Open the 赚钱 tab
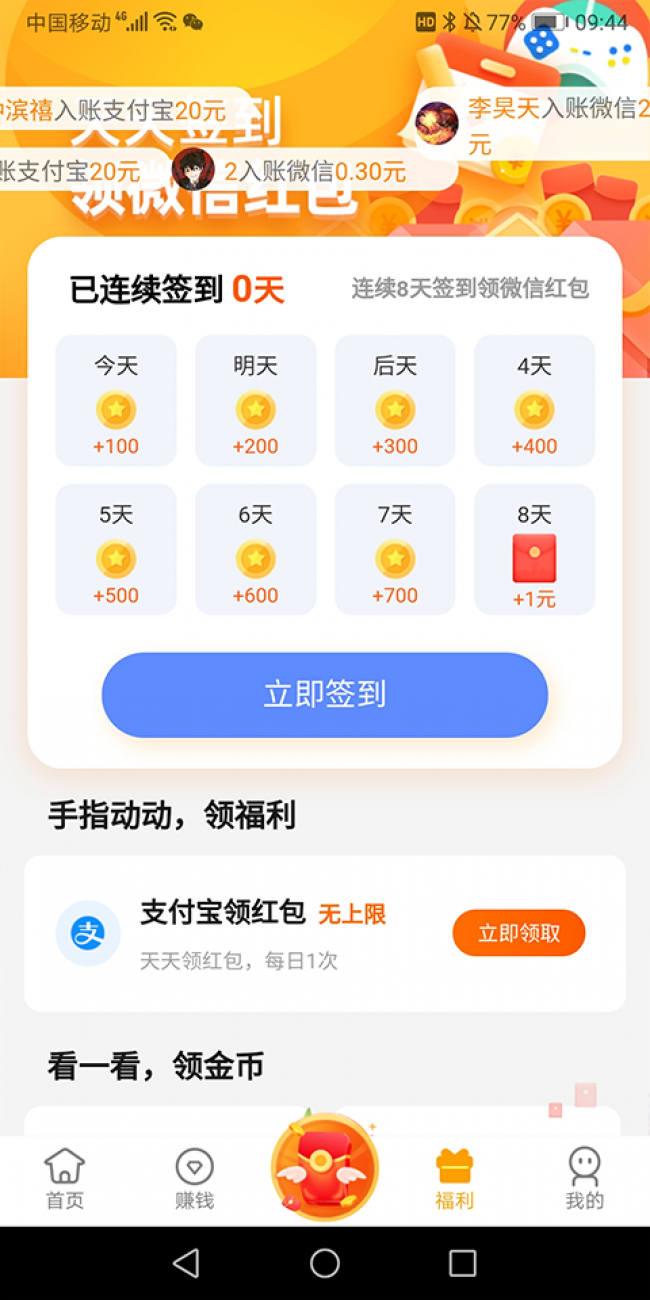650x1300 pixels. 194,1179
